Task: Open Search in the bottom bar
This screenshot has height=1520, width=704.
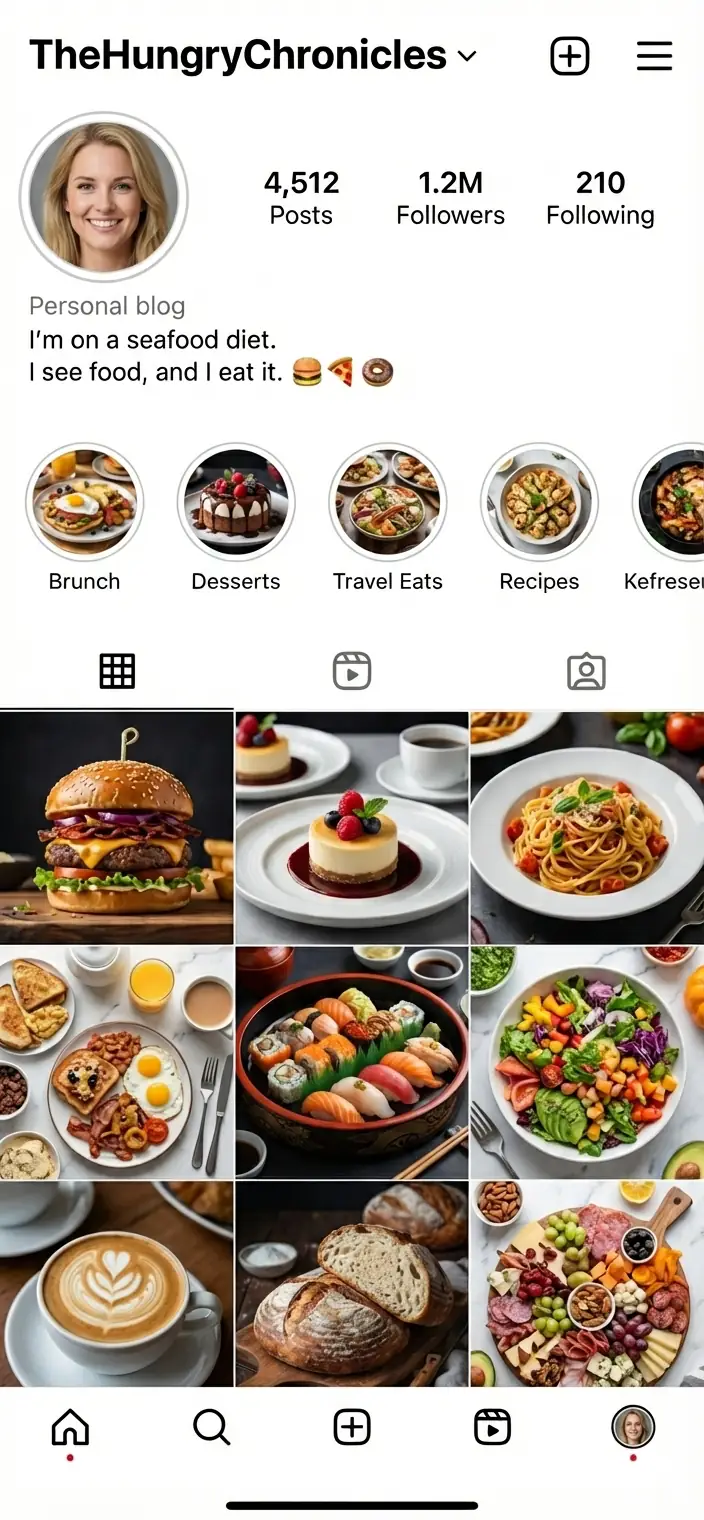Action: 211,1427
